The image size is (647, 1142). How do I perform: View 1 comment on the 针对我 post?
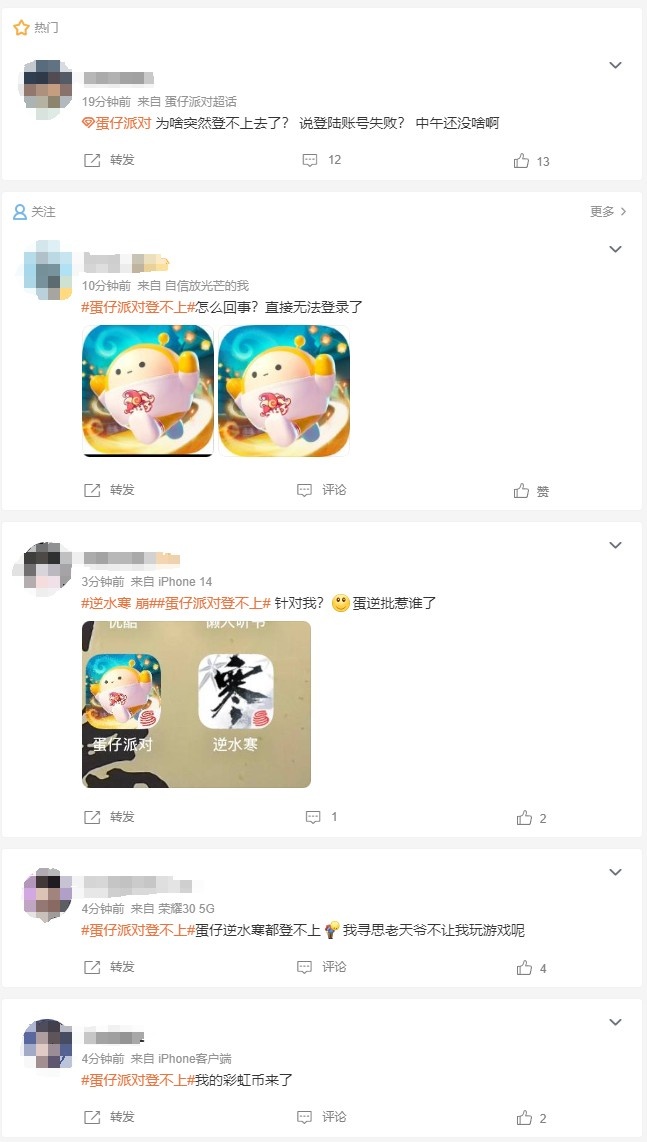tap(321, 817)
